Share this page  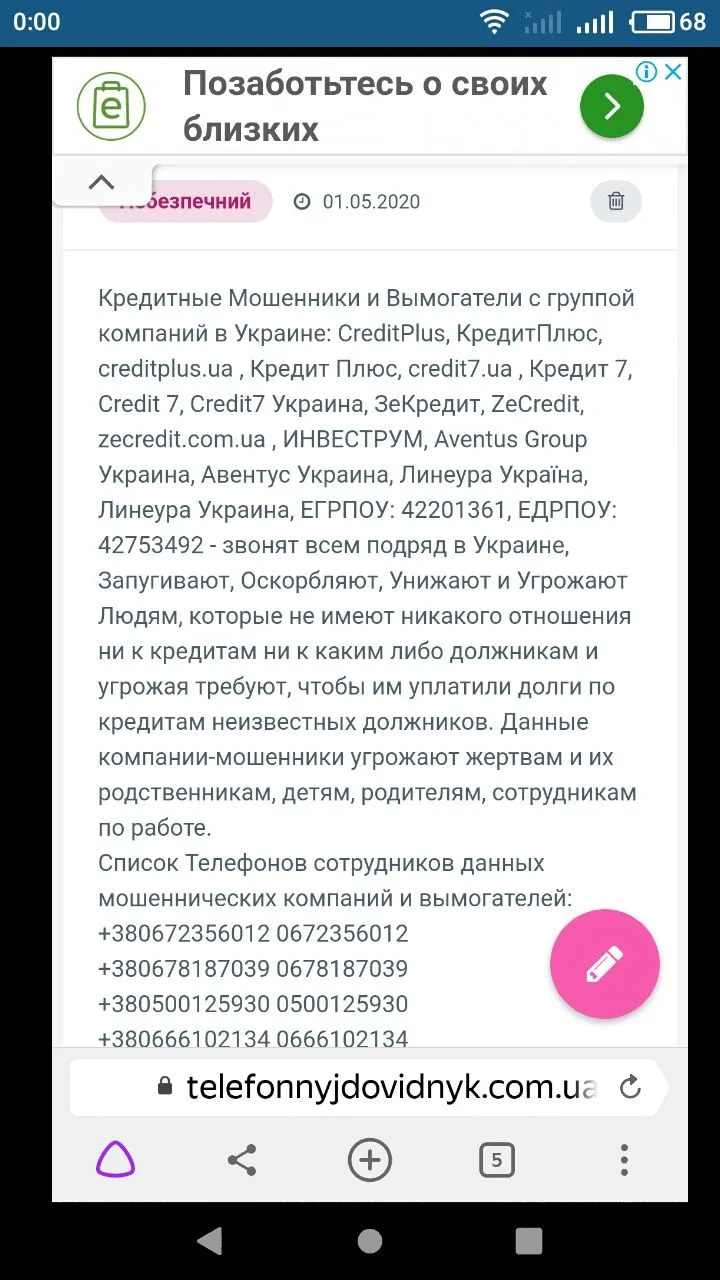(x=242, y=1160)
